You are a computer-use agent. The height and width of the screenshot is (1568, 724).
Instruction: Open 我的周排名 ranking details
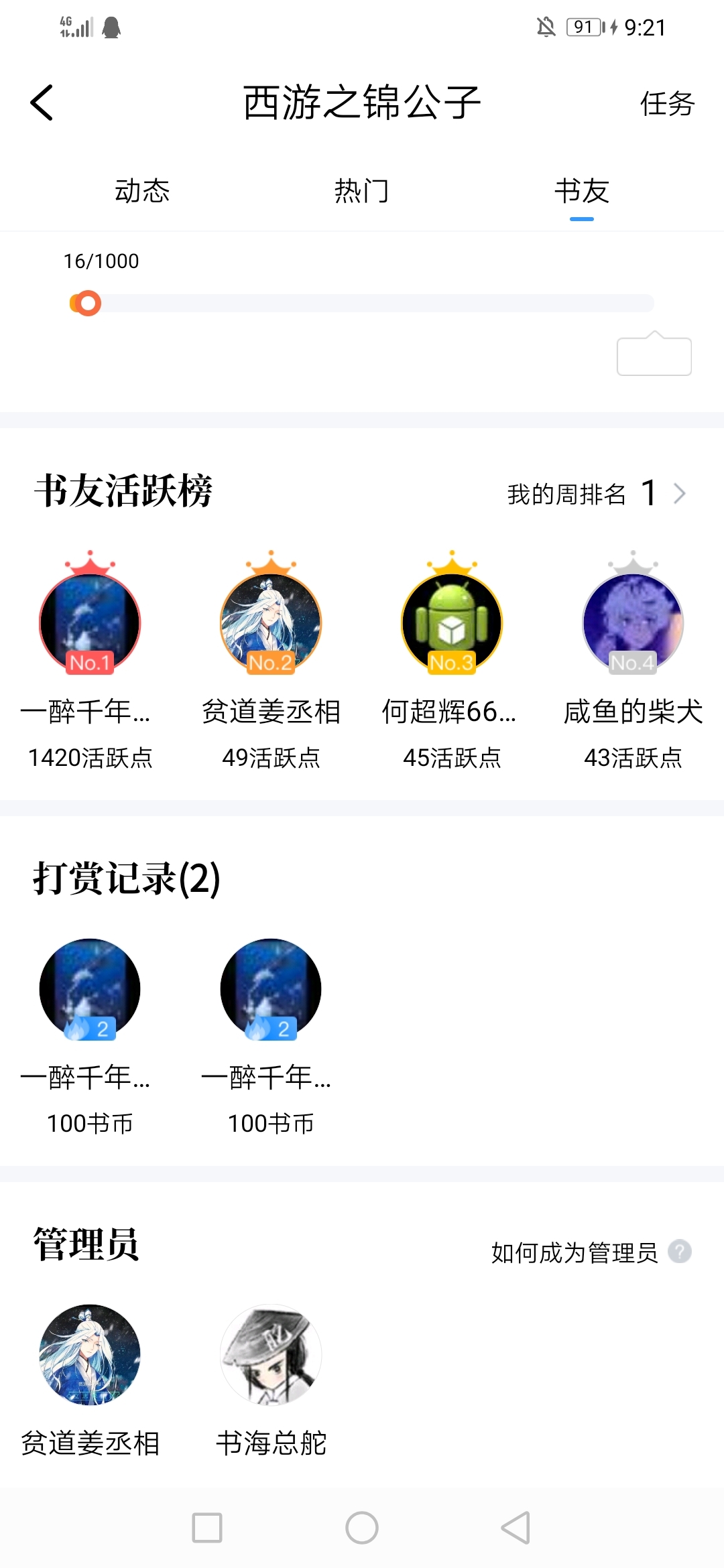(596, 494)
